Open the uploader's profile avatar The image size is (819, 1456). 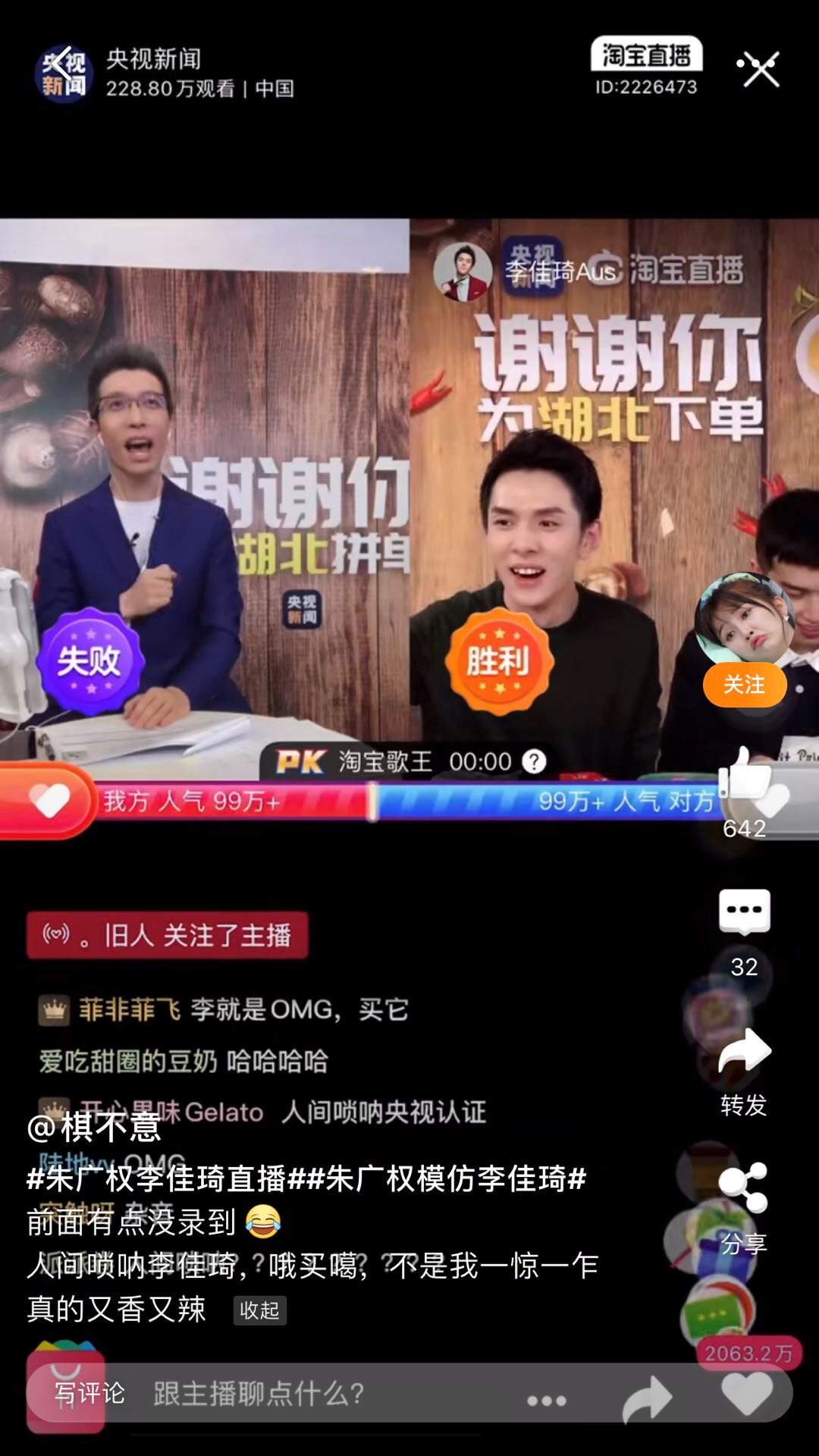point(744,620)
